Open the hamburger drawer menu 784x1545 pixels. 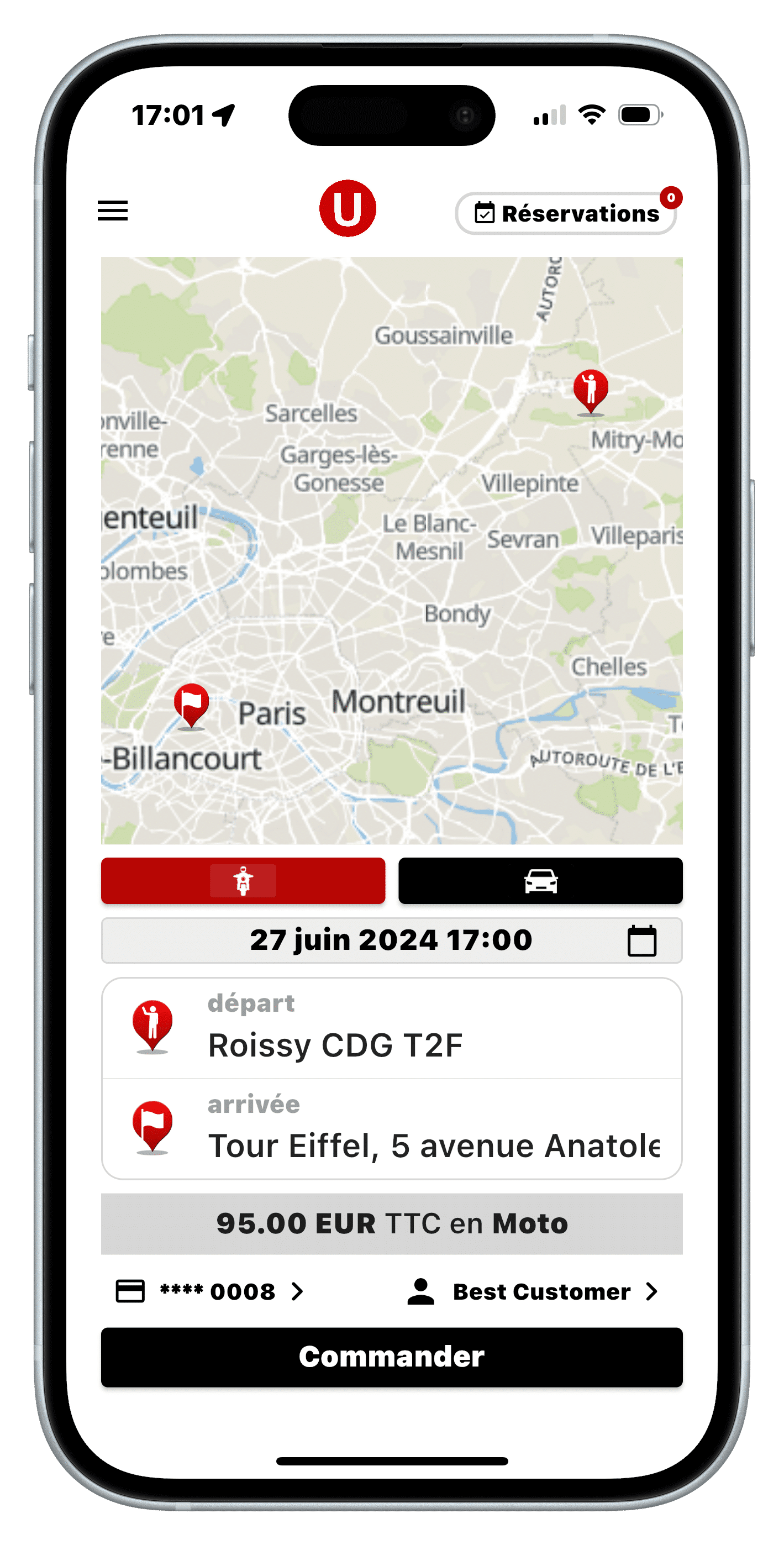point(112,211)
